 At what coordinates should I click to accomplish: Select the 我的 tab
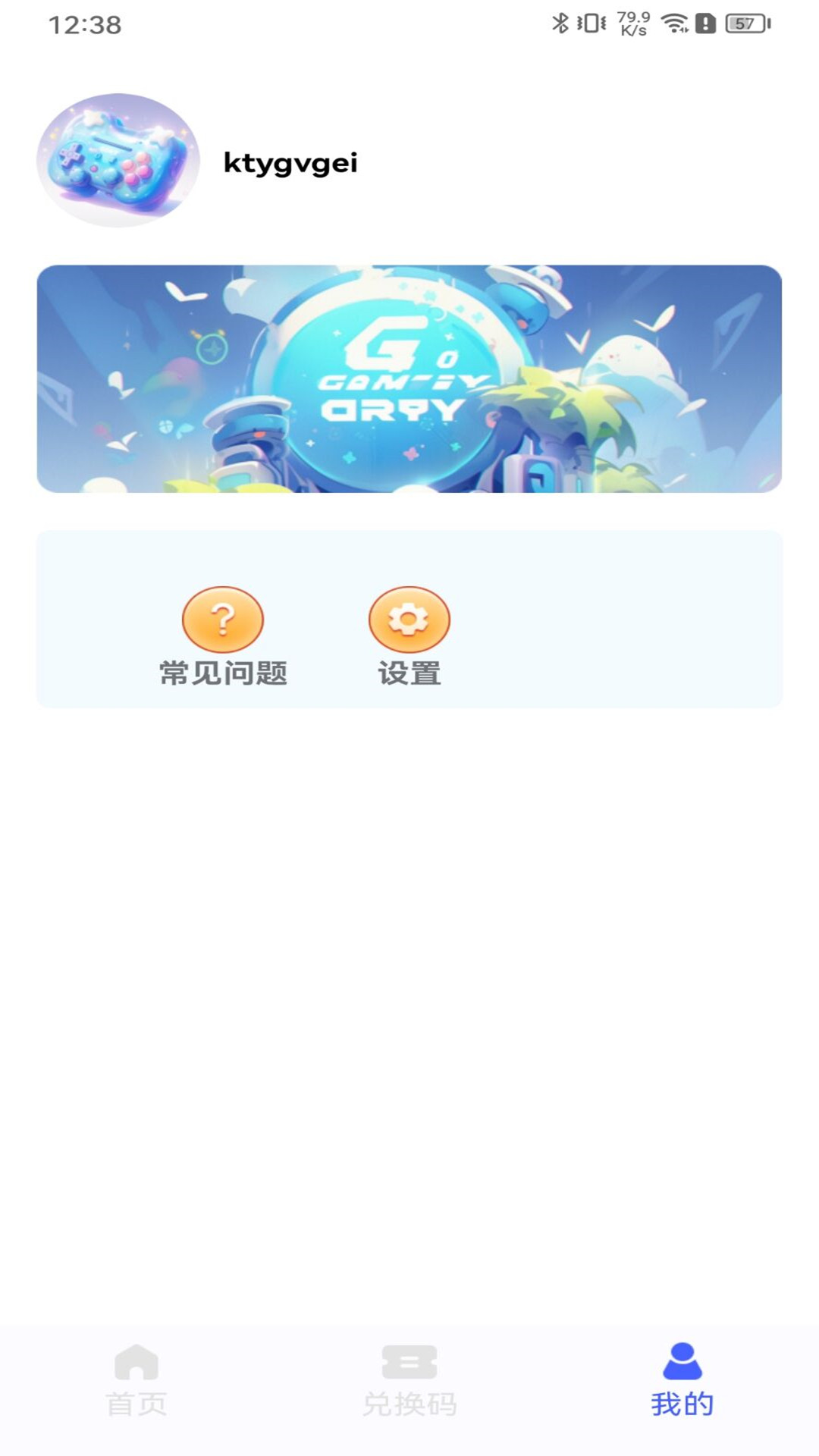click(x=682, y=1380)
